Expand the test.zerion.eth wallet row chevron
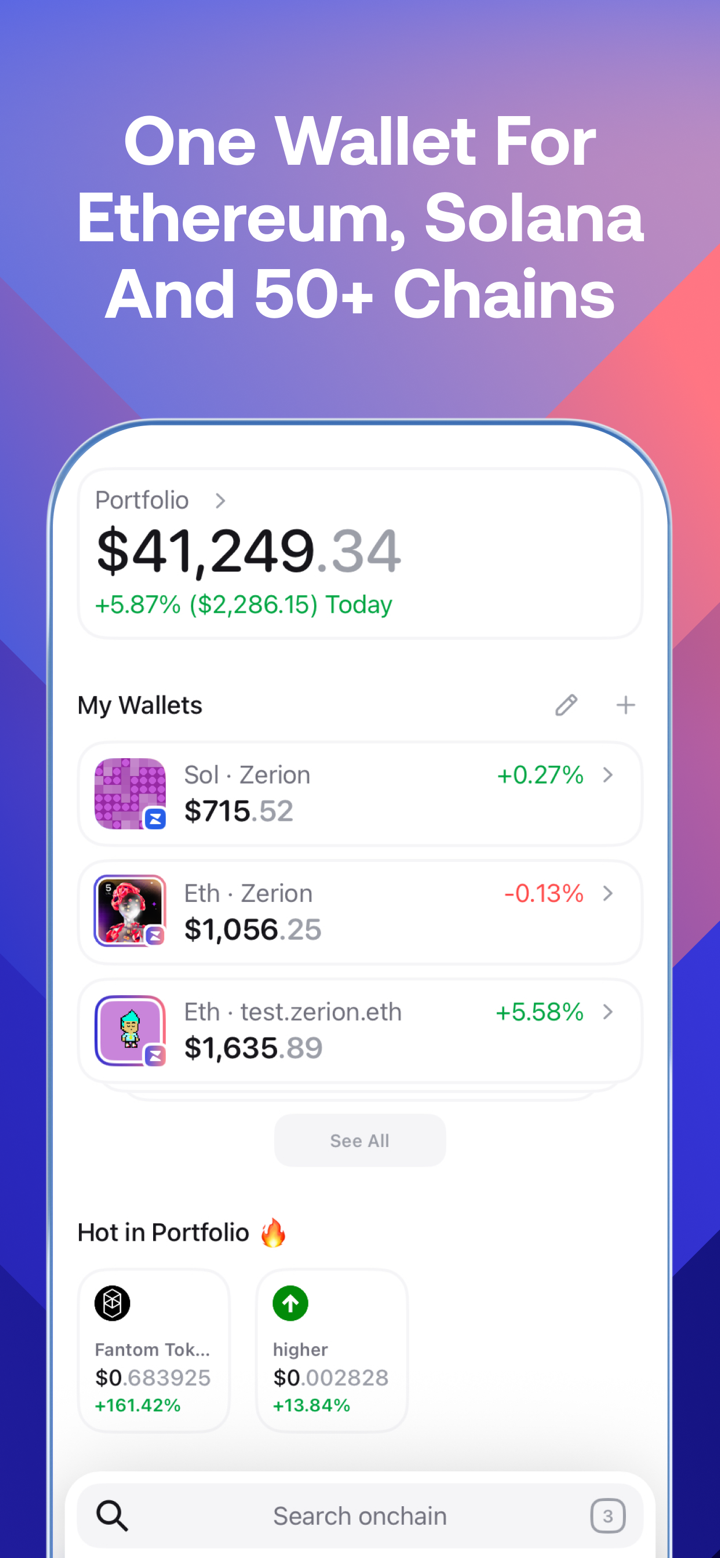This screenshot has height=1558, width=720. [x=608, y=1012]
